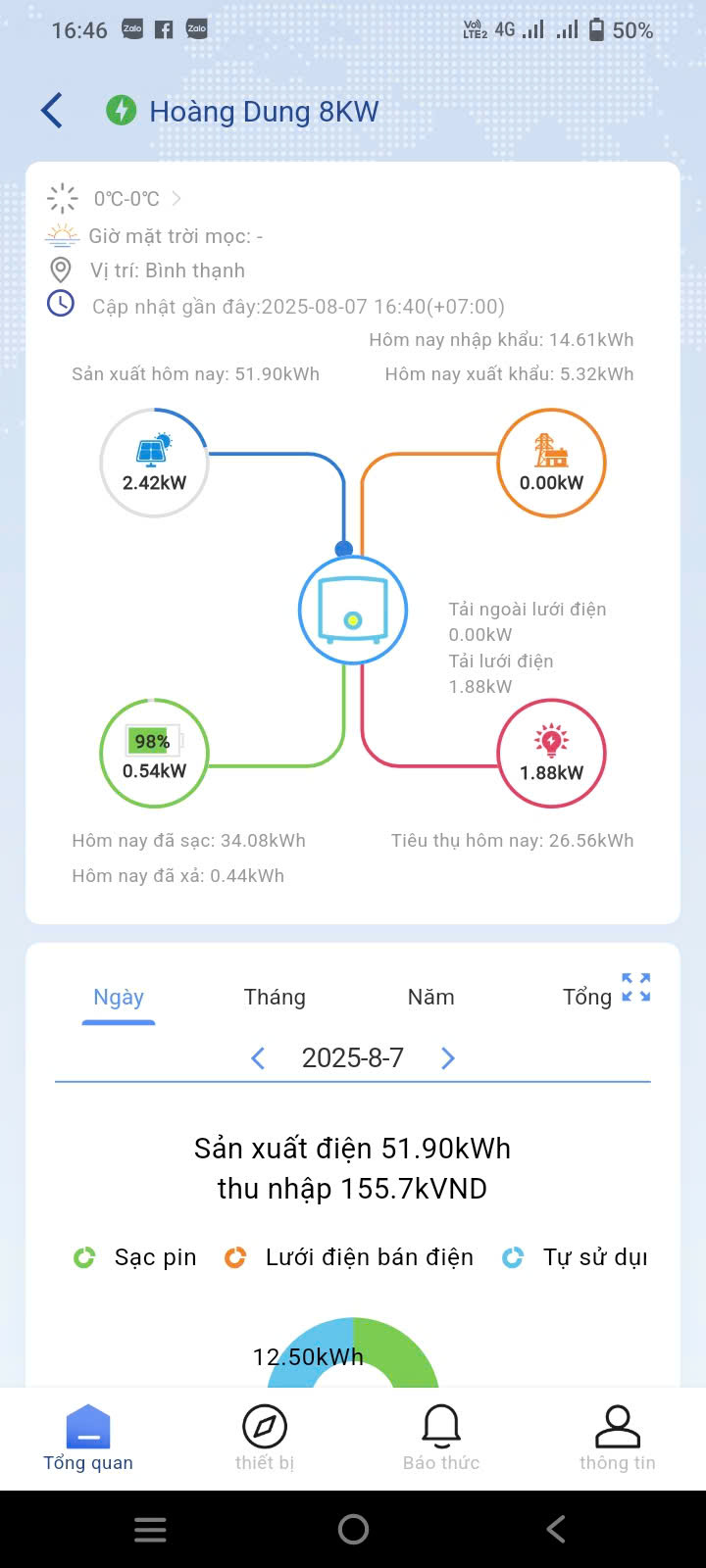
Task: Expand the chart to fullscreen
Action: click(x=636, y=987)
